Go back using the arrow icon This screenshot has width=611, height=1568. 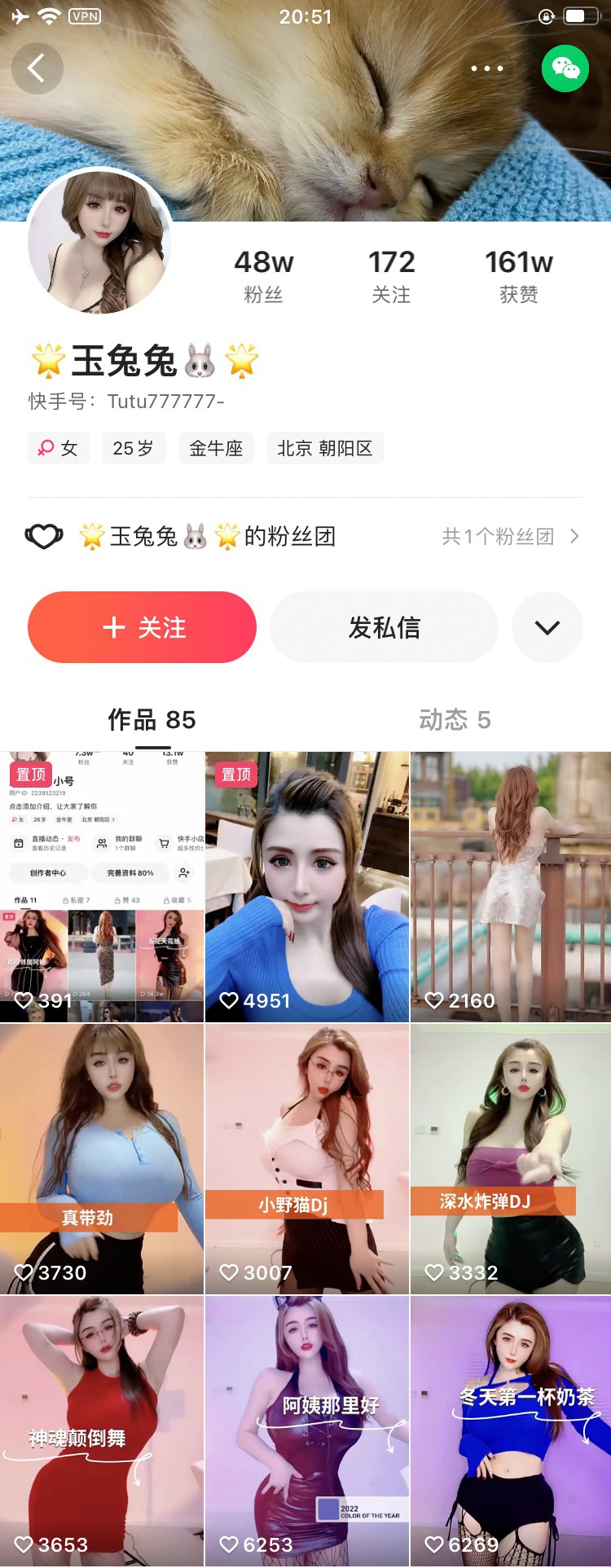click(x=37, y=68)
